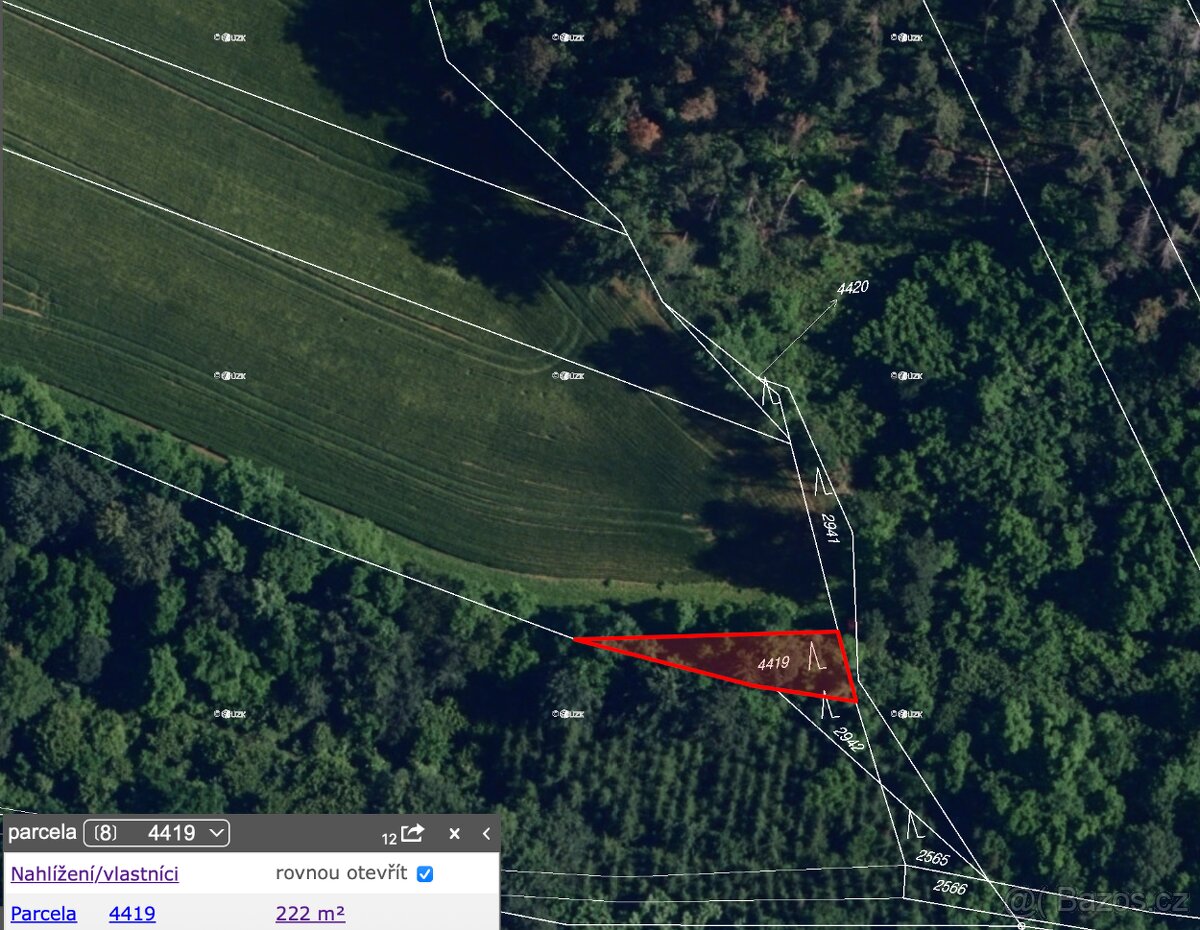Follow the 4419 parcel number link
1200x930 pixels.
(x=132, y=913)
